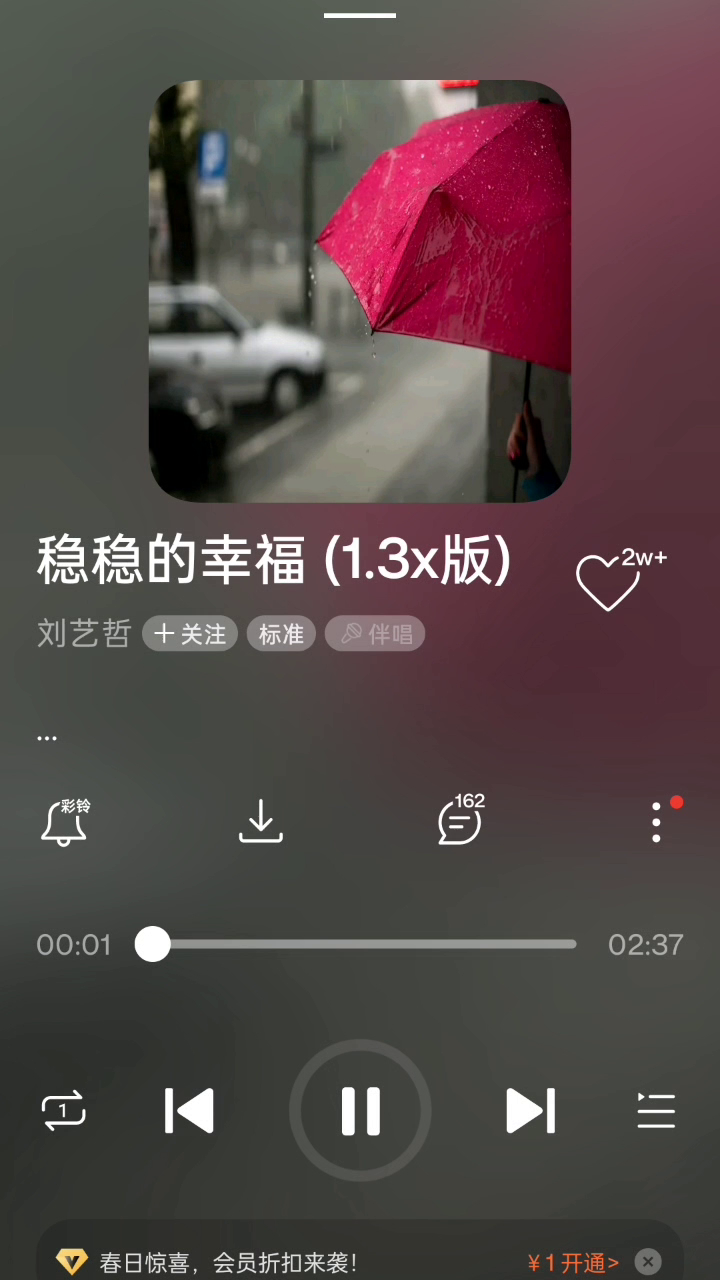Viewport: 720px width, 1280px height.
Task: Like the song with the heart icon
Action: coord(607,582)
